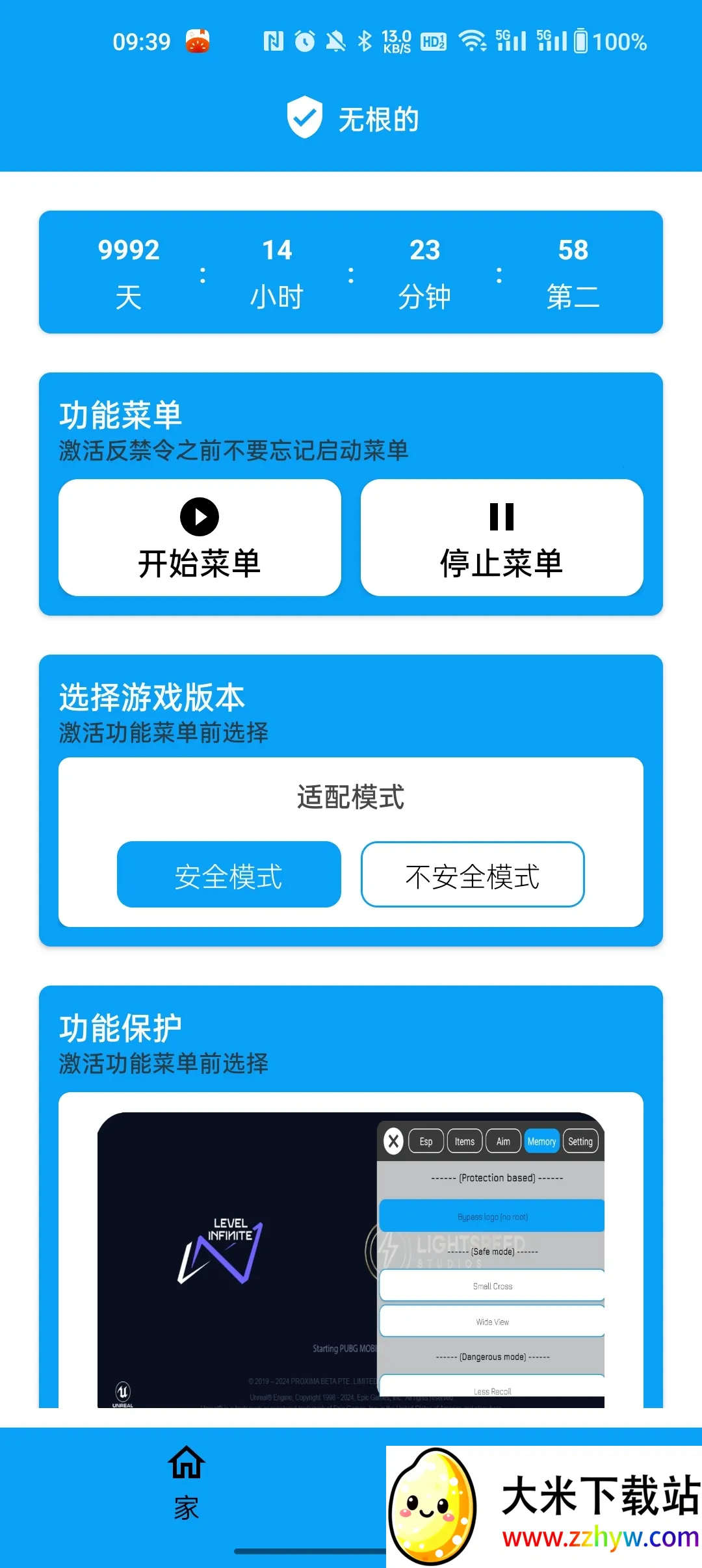Toggle the Small Cross safe mode option

(x=493, y=1285)
